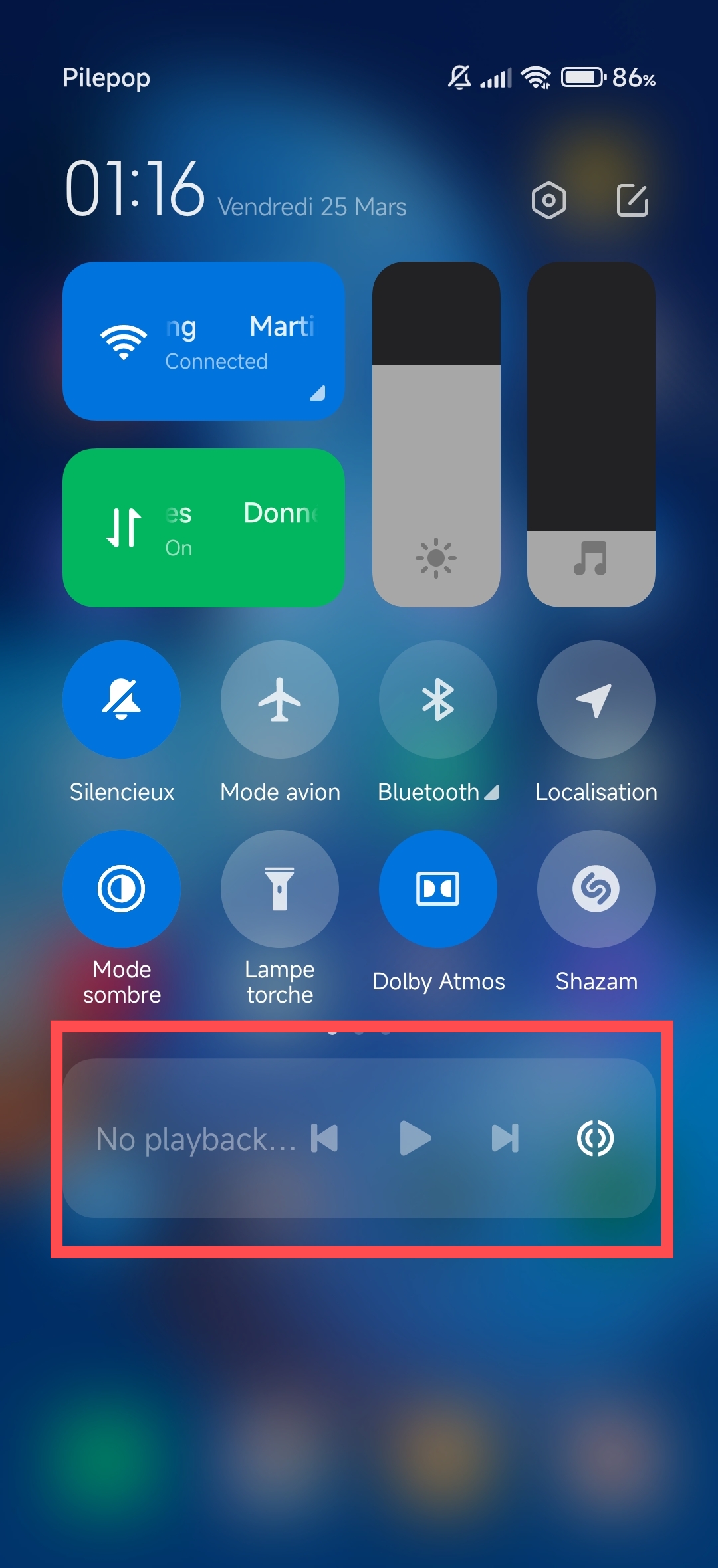Viewport: 718px width, 1568px height.
Task: Tap the edit tiles pencil icon
Action: pyautogui.click(x=632, y=200)
